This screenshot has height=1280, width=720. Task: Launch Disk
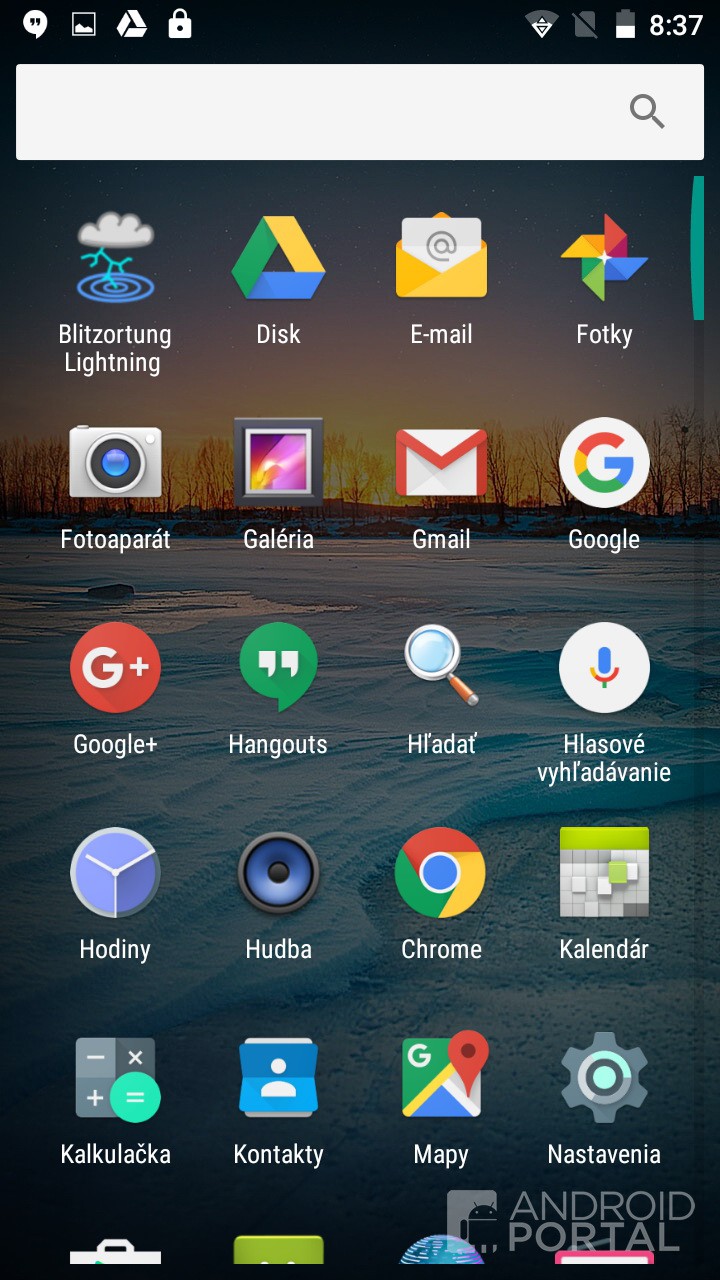tap(278, 259)
